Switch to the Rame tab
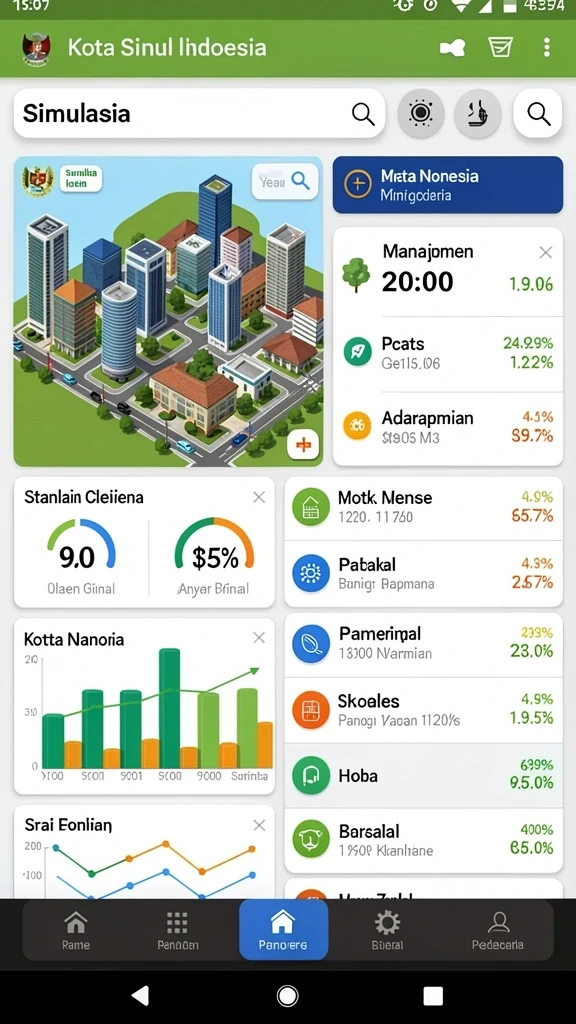 click(x=76, y=931)
